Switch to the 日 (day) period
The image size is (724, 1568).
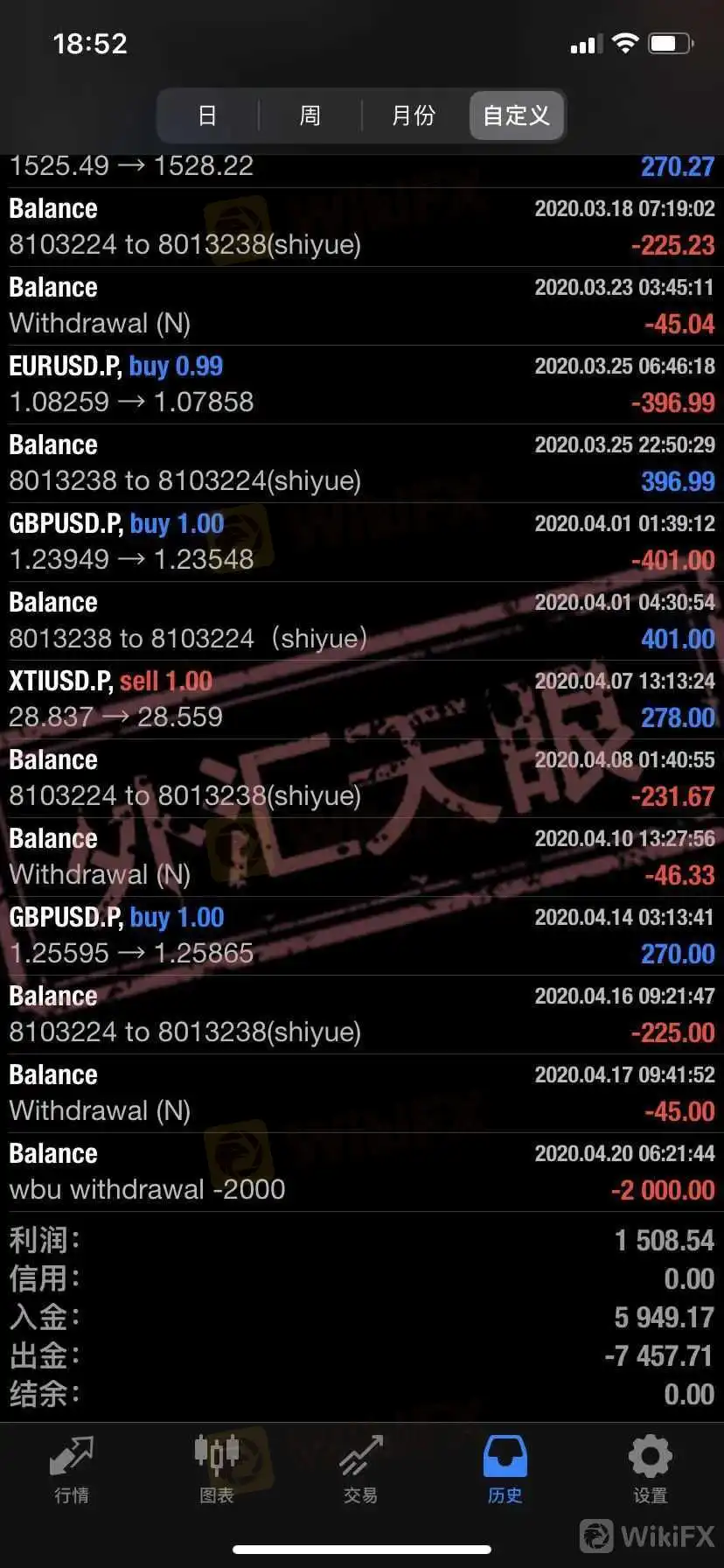click(207, 115)
